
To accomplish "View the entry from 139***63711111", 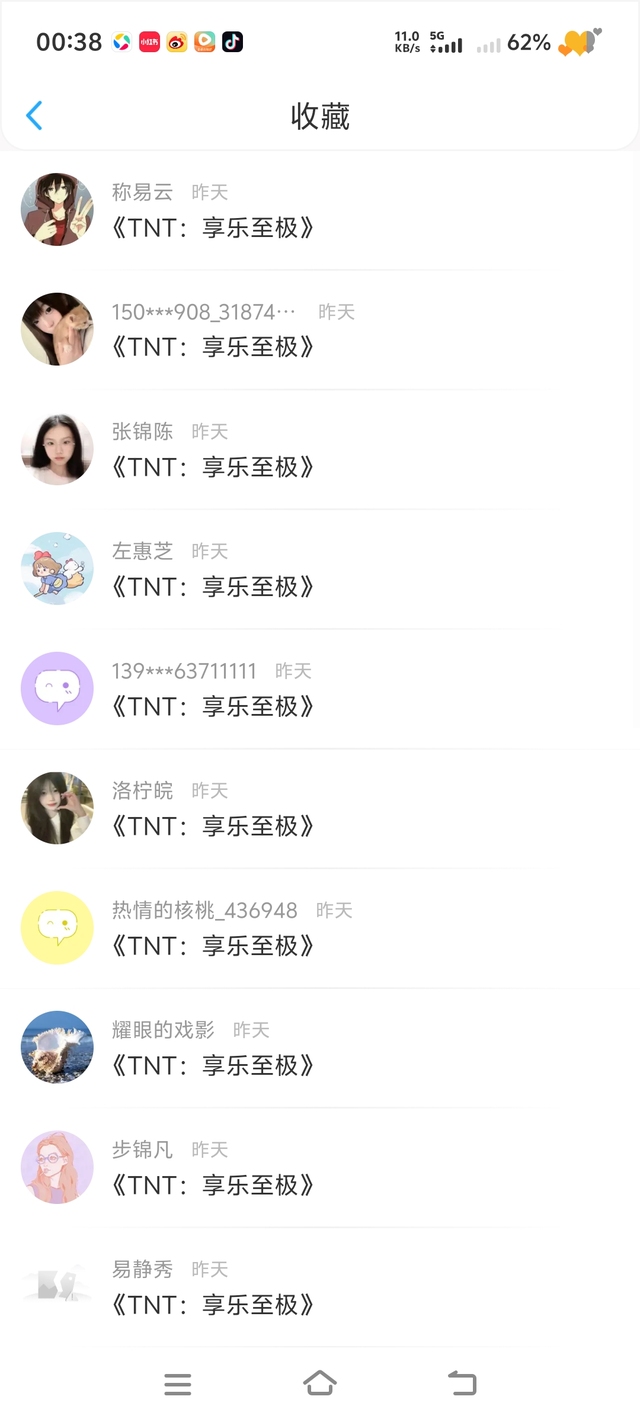I will [x=320, y=689].
